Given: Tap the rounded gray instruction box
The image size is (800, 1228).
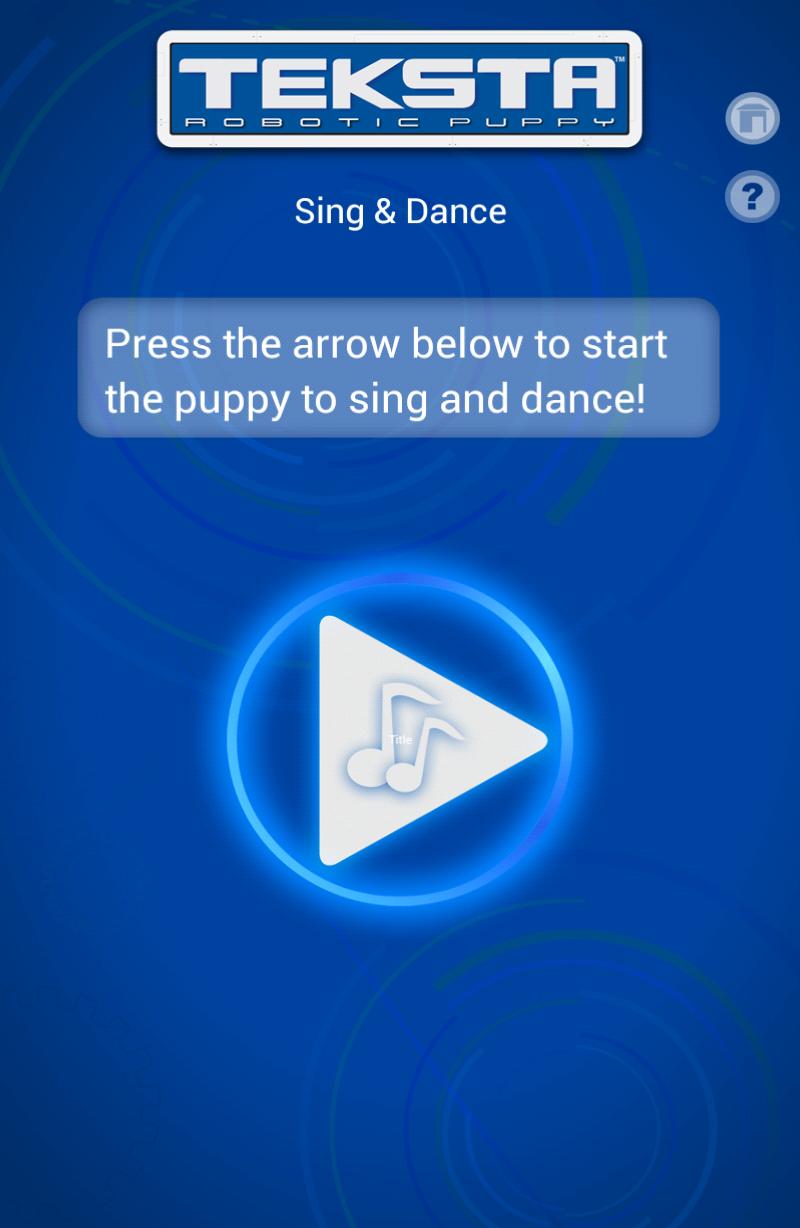Looking at the screenshot, I should [x=400, y=370].
